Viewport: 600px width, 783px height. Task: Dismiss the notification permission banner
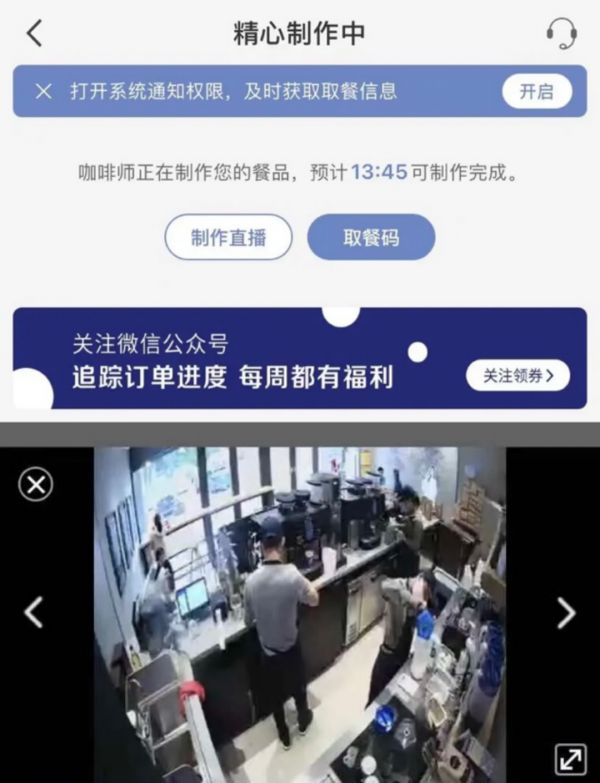pos(43,91)
